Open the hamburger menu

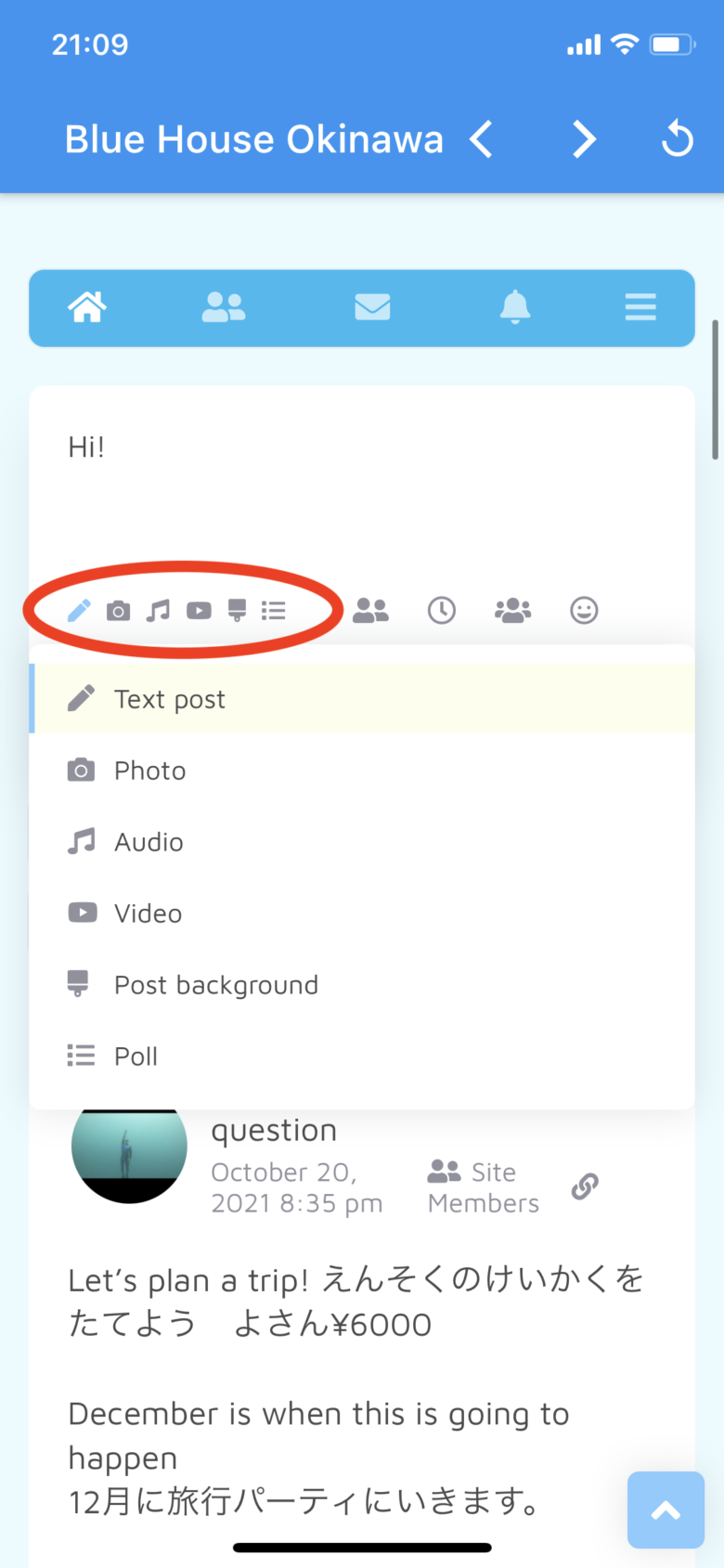[x=640, y=306]
